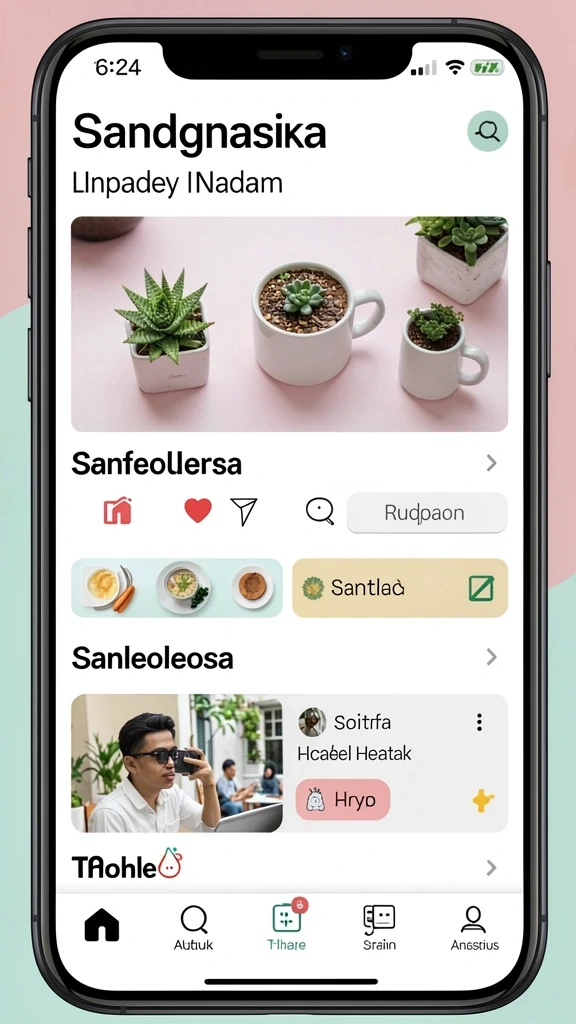Open the food dishes card
The width and height of the screenshot is (576, 1024).
176,588
